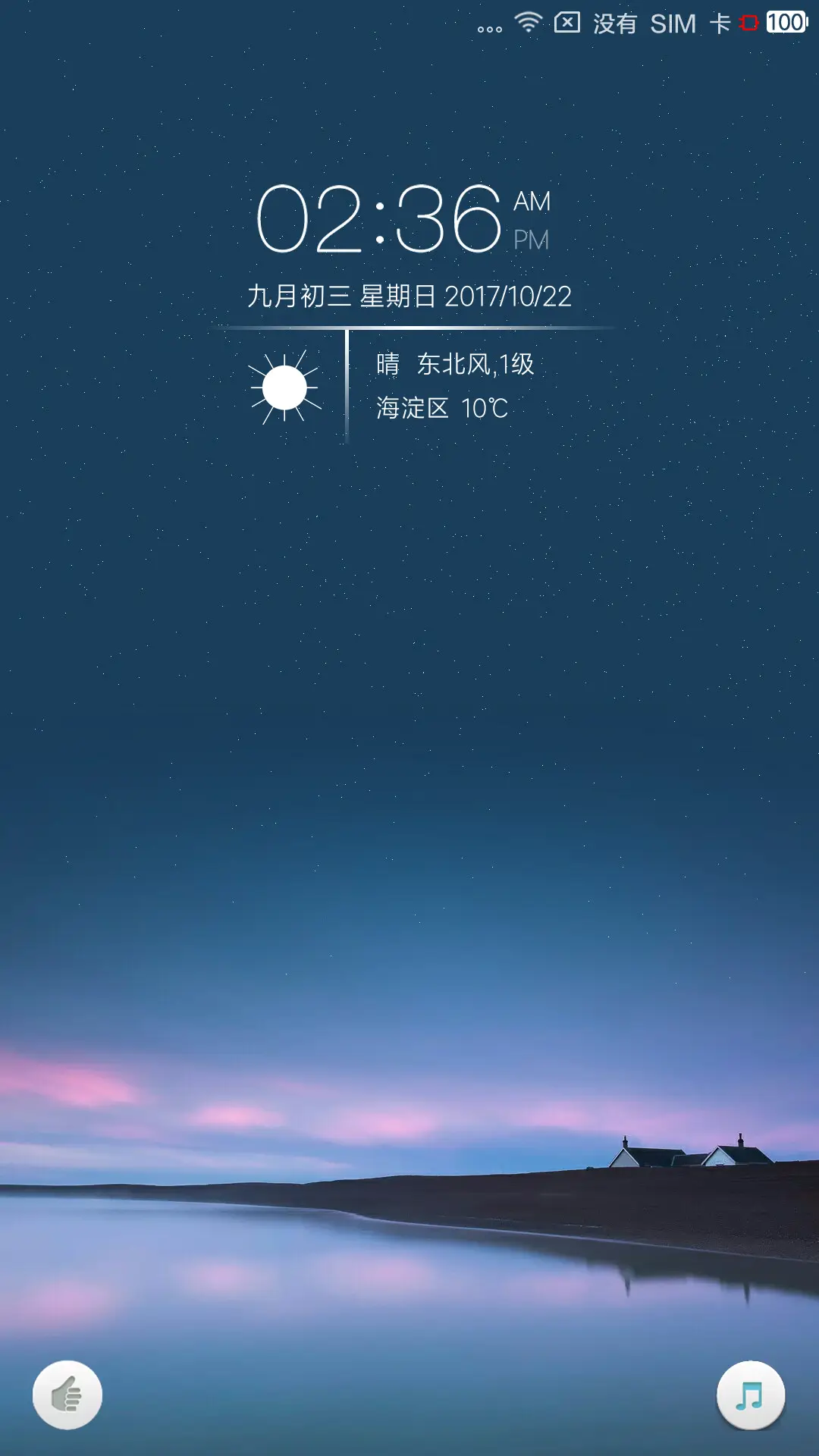Toggle the AM label on the clock
Image resolution: width=819 pixels, height=1456 pixels.
point(531,201)
